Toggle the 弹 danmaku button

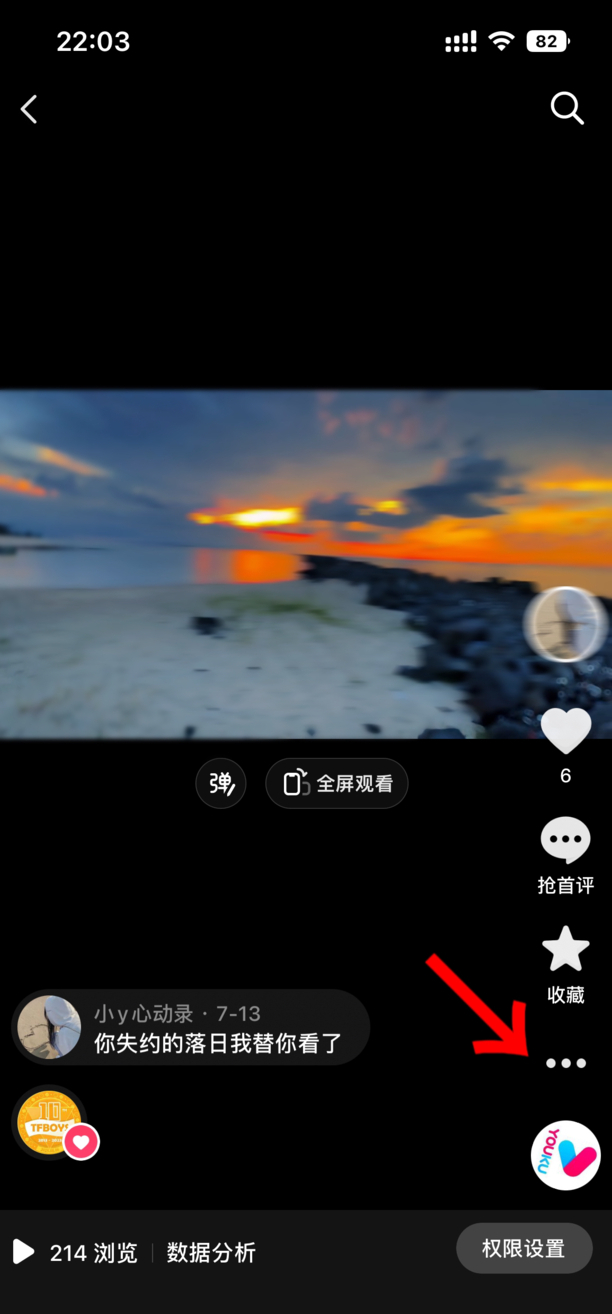(221, 784)
